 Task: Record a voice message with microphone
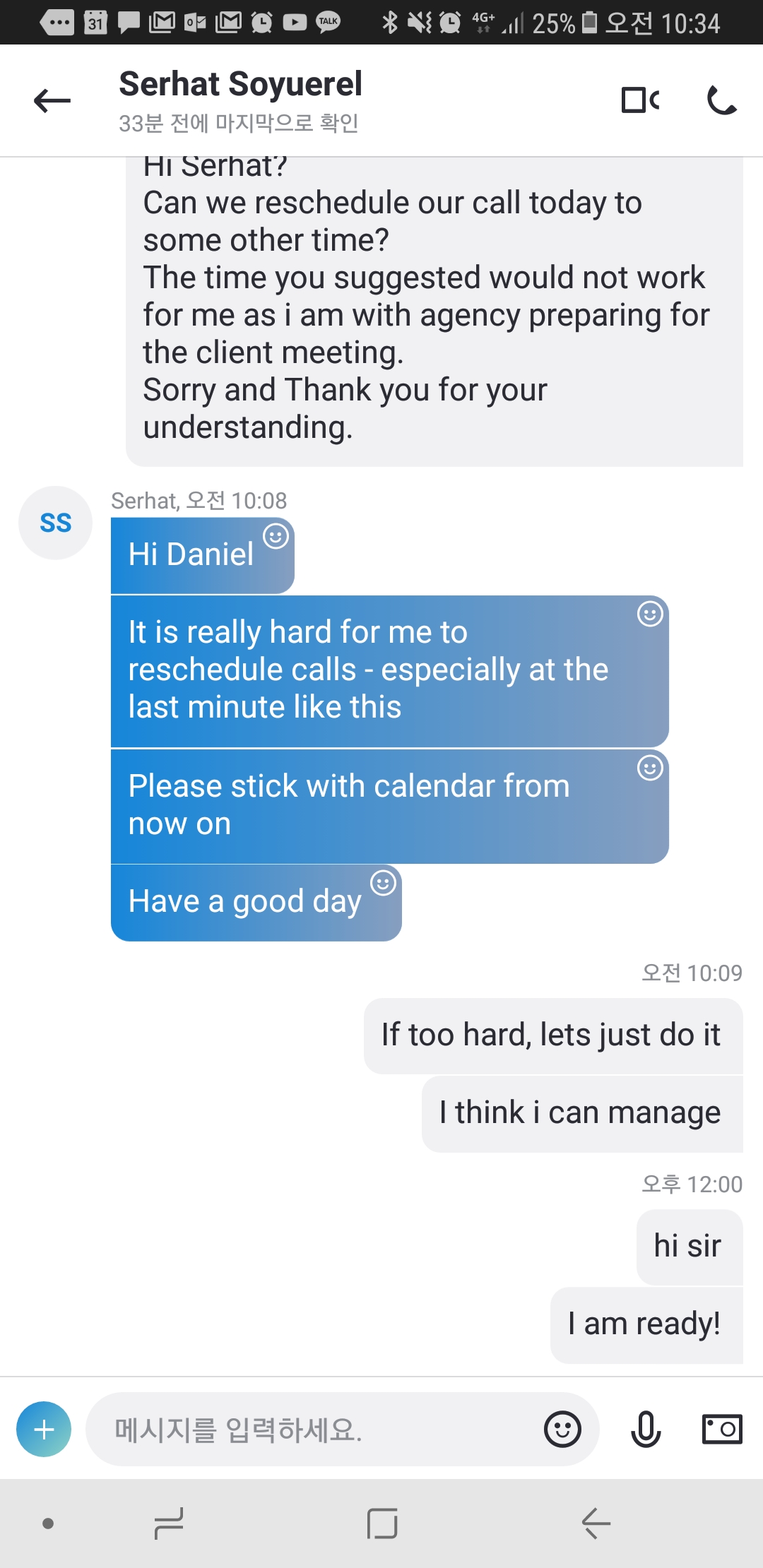[645, 1429]
